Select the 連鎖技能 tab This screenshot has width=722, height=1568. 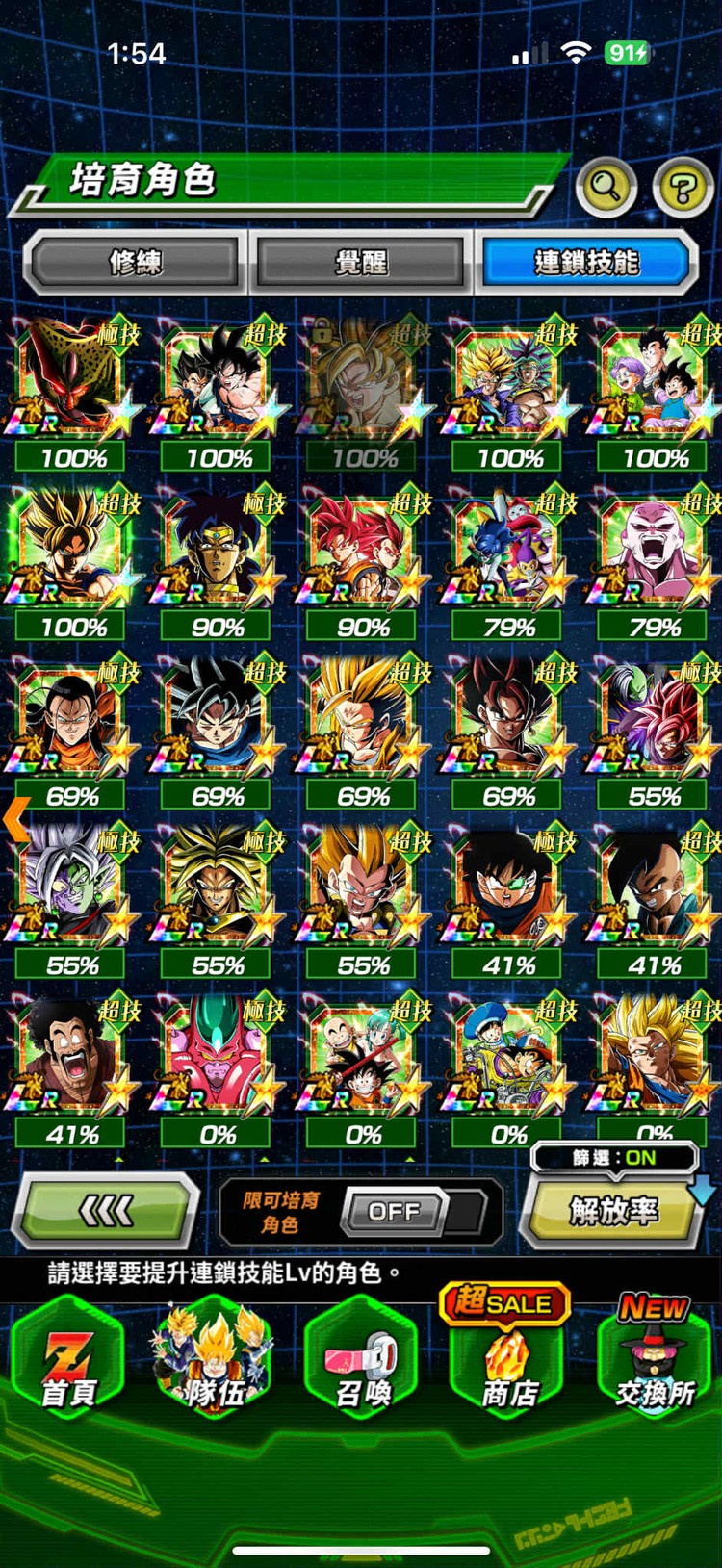point(586,262)
